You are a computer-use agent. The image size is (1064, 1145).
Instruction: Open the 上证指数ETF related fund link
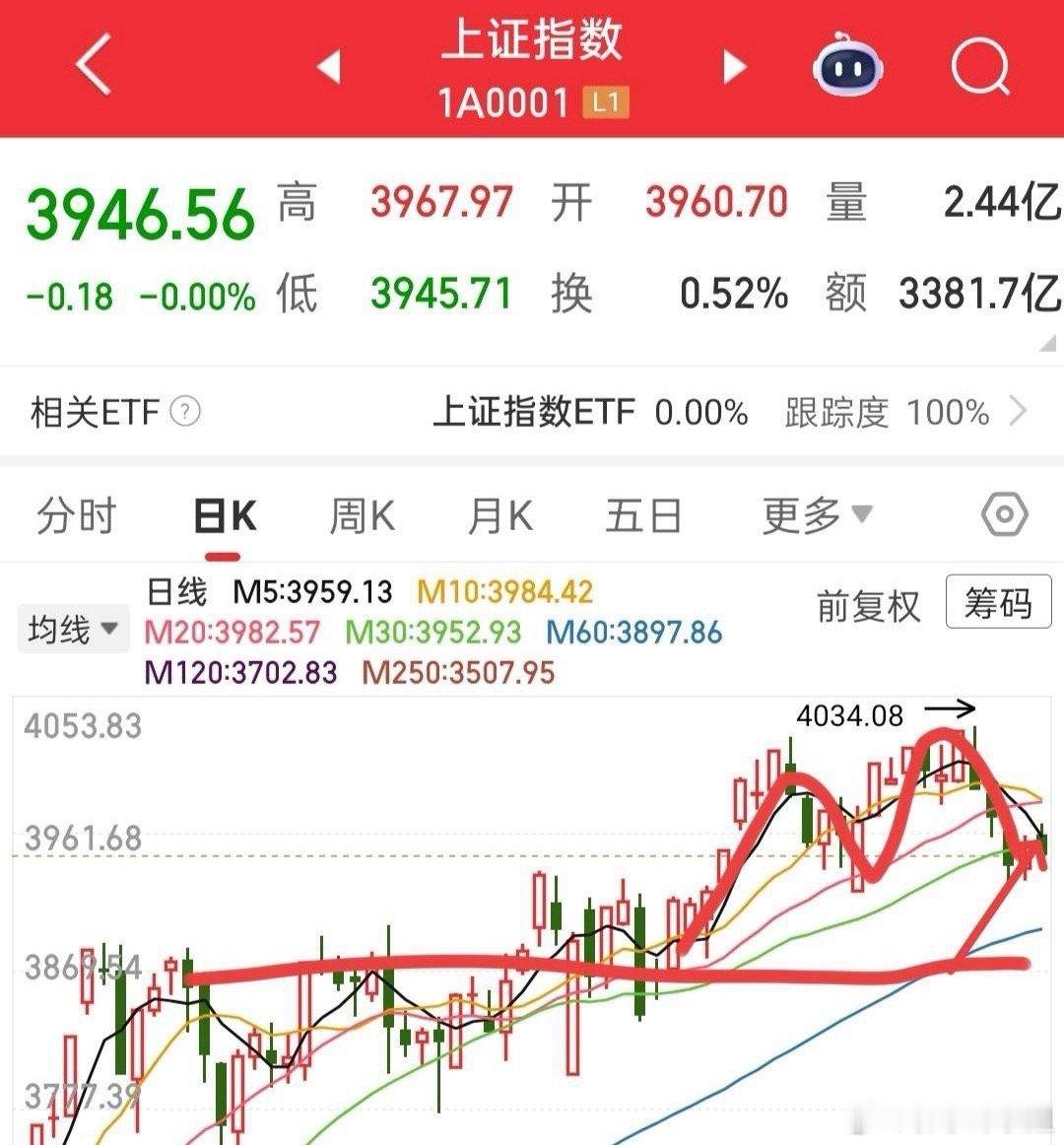coord(537,413)
